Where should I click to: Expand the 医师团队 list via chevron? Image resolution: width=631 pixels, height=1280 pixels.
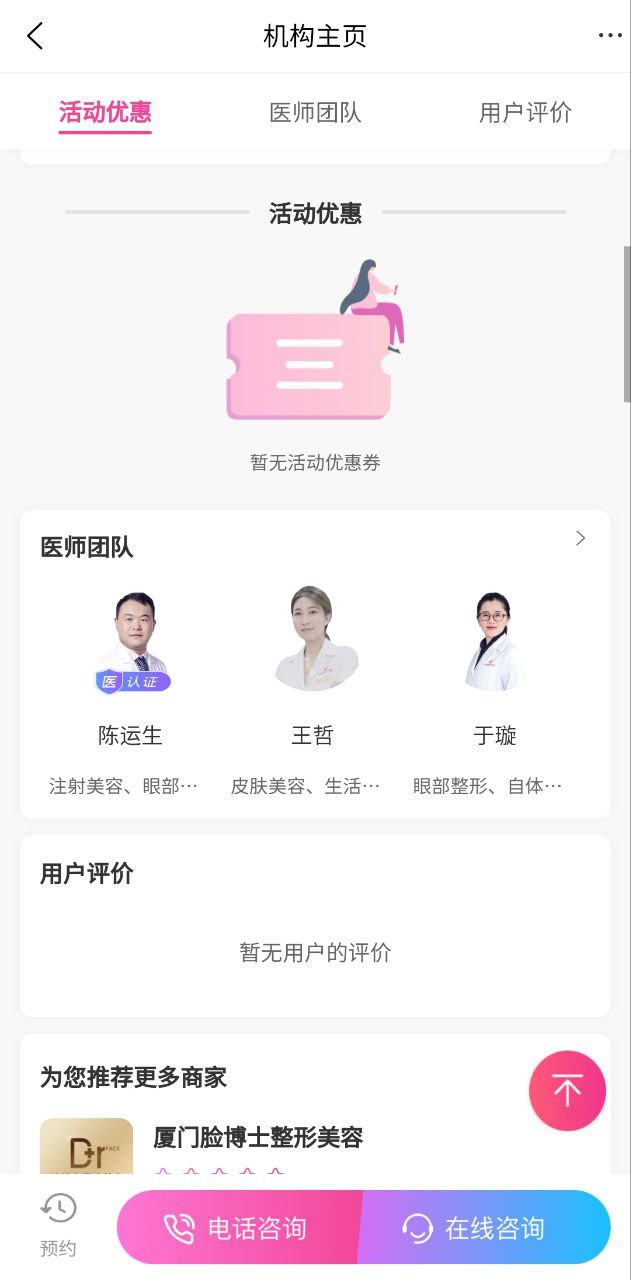(x=581, y=539)
